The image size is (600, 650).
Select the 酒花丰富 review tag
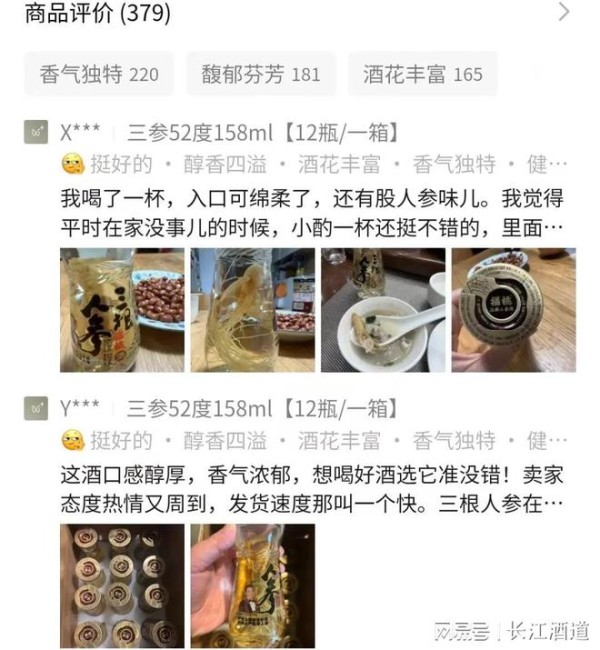[422, 74]
